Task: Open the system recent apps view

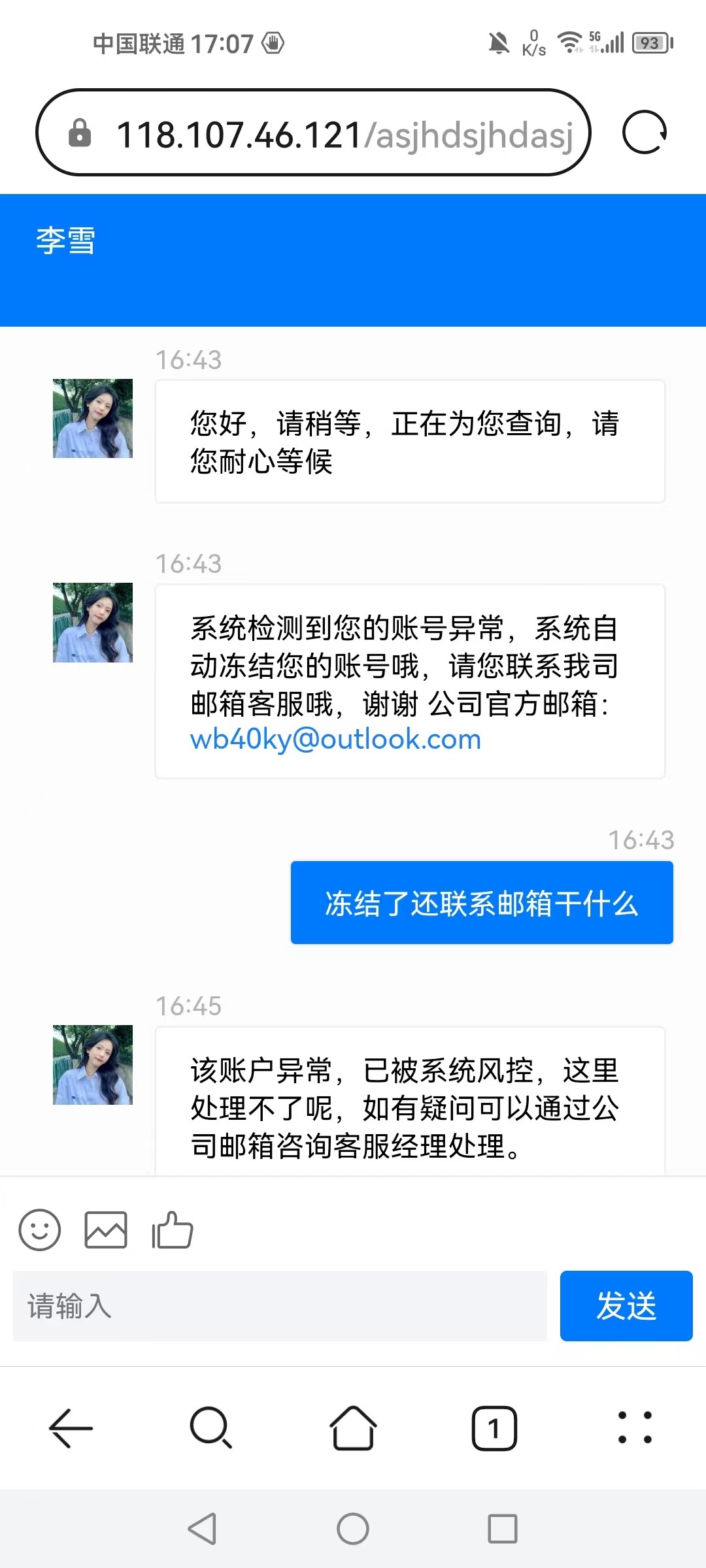Action: tap(502, 1529)
